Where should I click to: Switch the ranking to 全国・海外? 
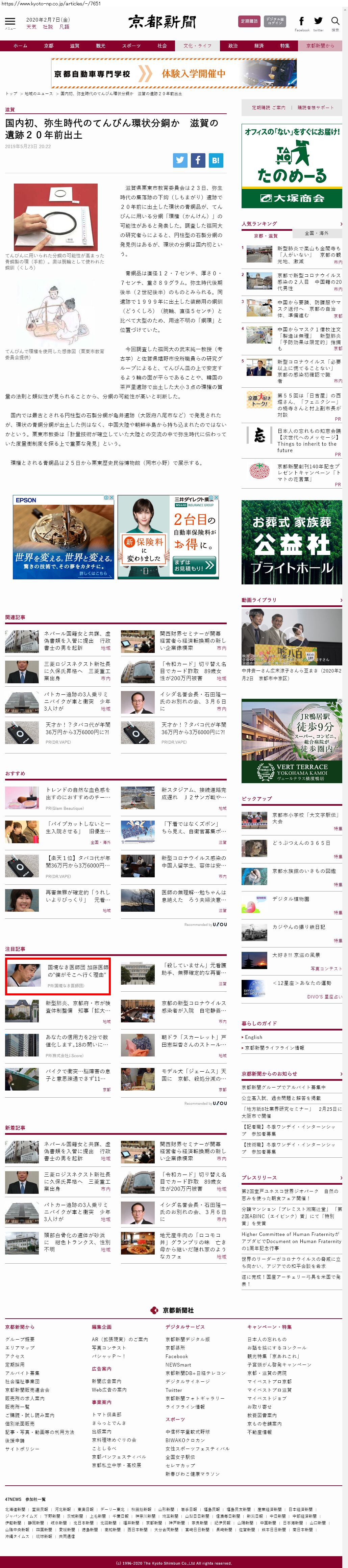pyautogui.click(x=316, y=233)
